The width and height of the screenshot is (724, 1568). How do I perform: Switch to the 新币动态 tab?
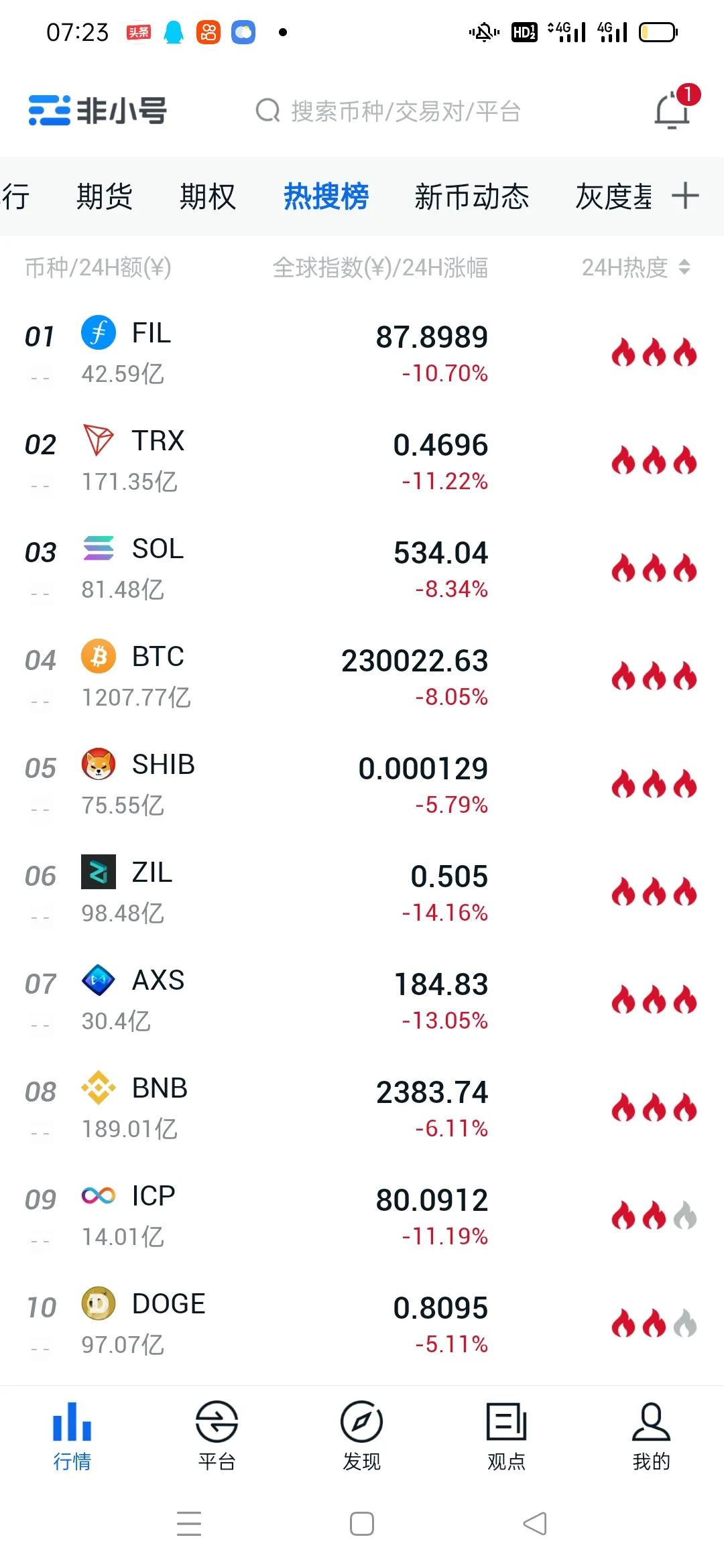point(471,196)
